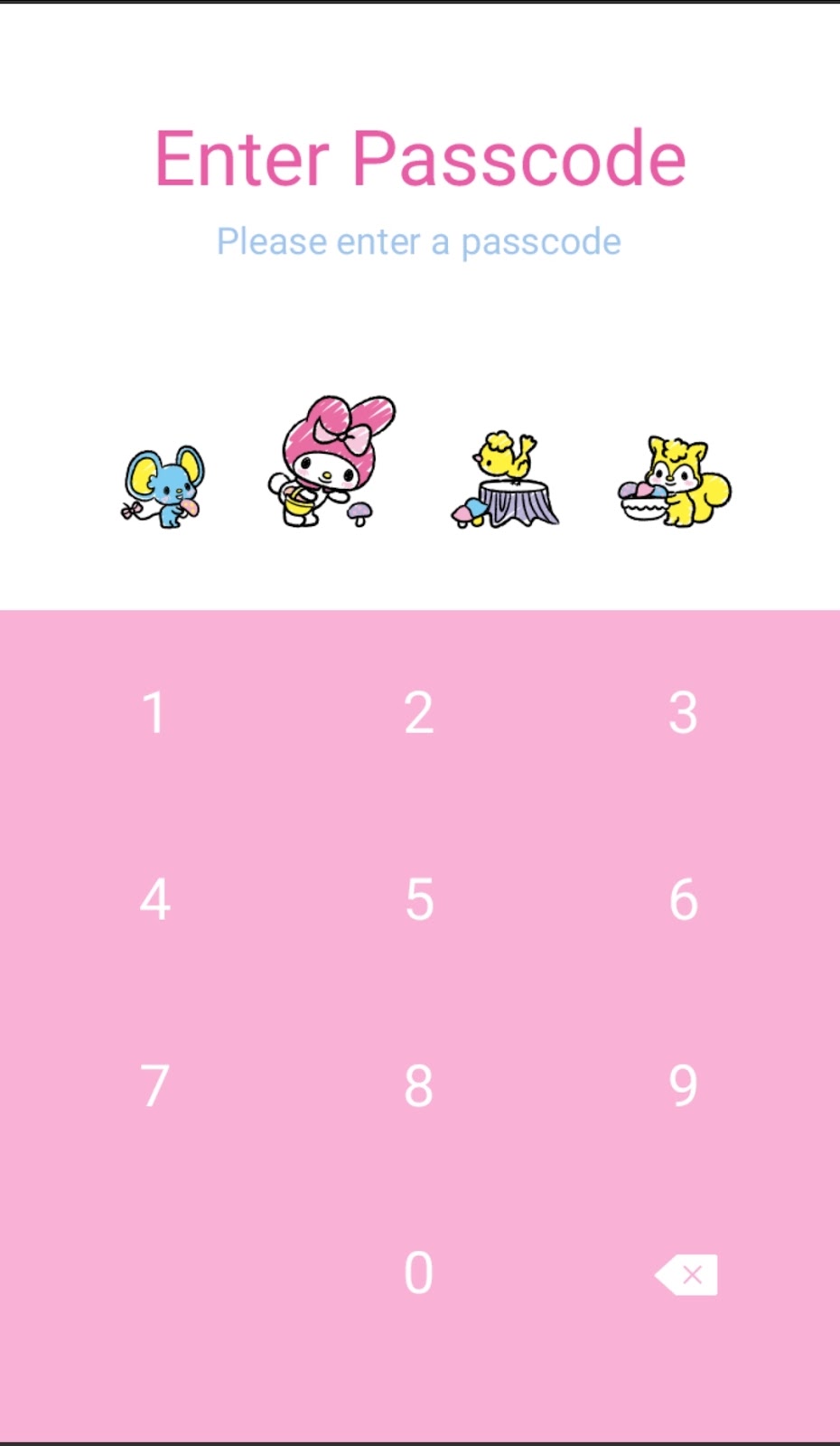Enter digit 6 for passcode

coord(684,900)
